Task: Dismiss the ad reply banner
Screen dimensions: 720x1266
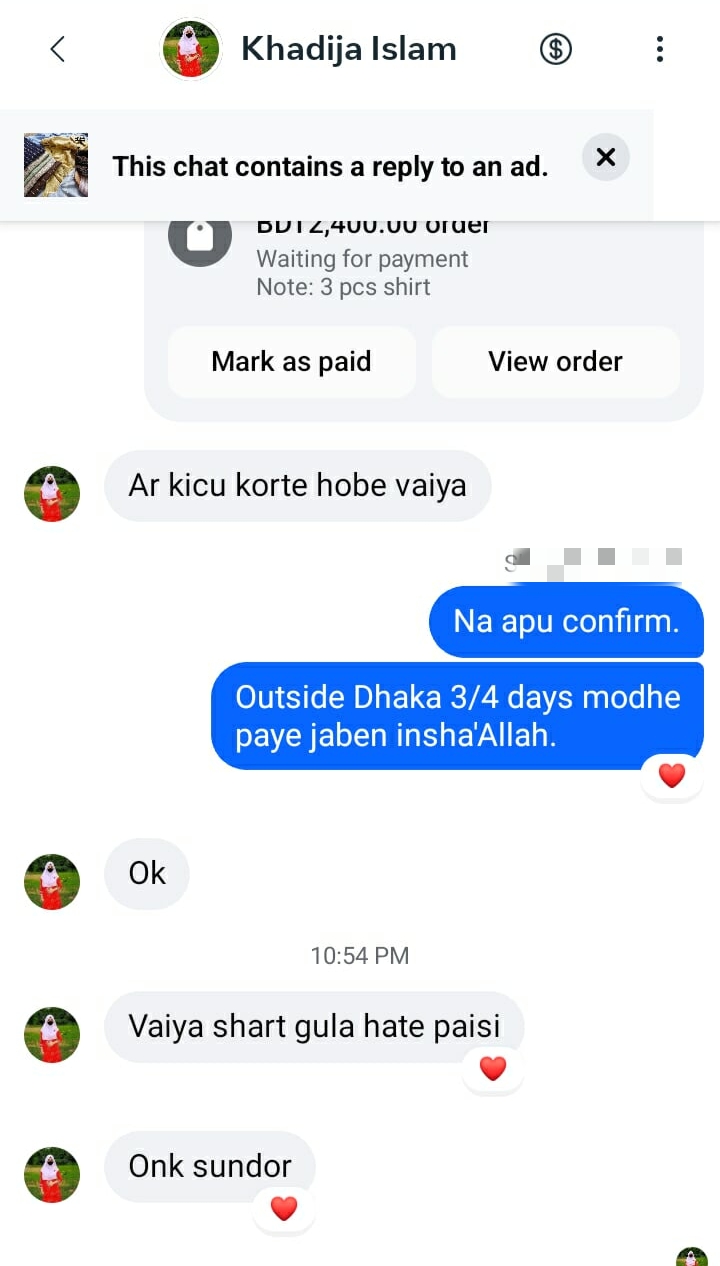Action: (x=605, y=158)
